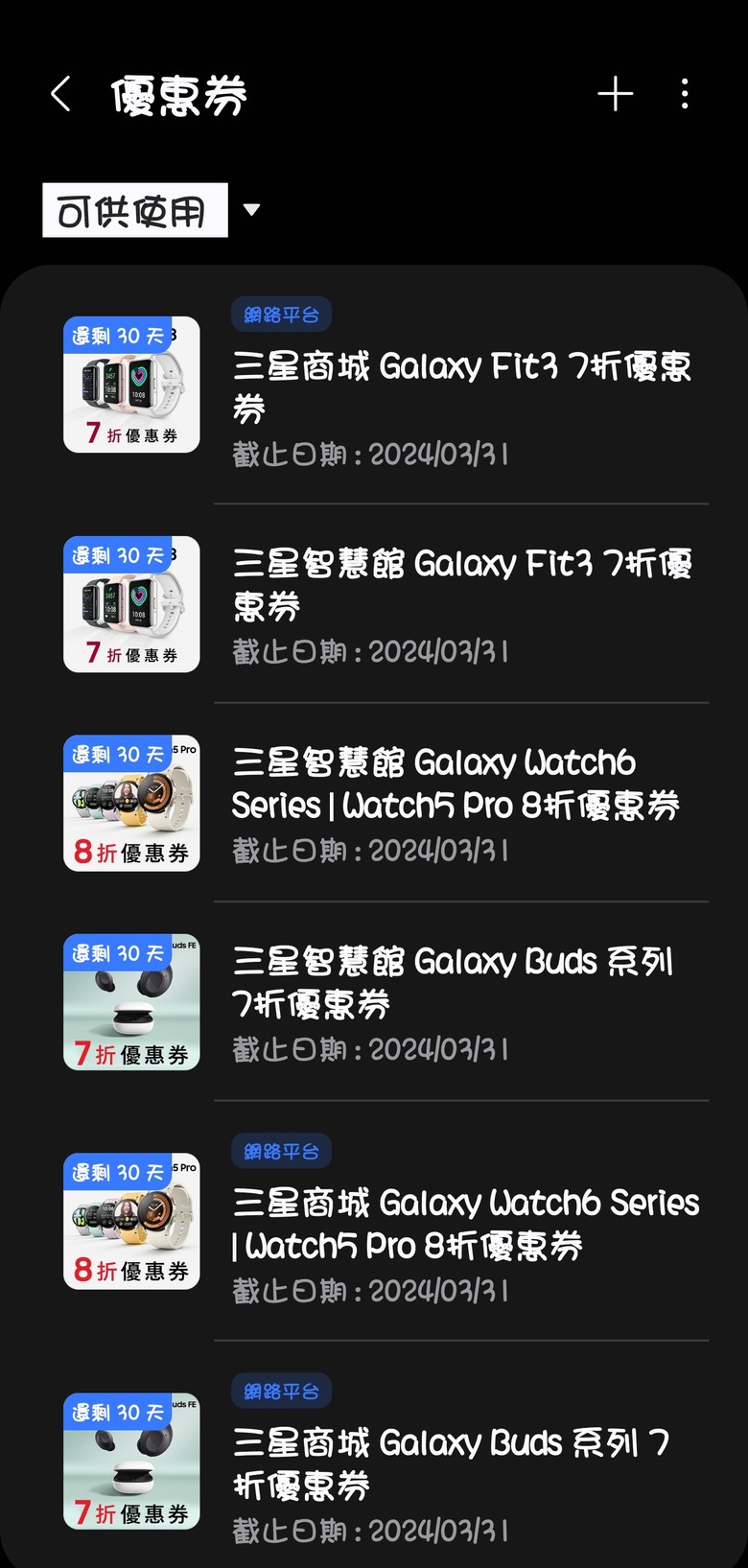Open 三星智慧館 Galaxy Fit3 7折優惠券
This screenshot has height=1568, width=748.
click(x=374, y=603)
